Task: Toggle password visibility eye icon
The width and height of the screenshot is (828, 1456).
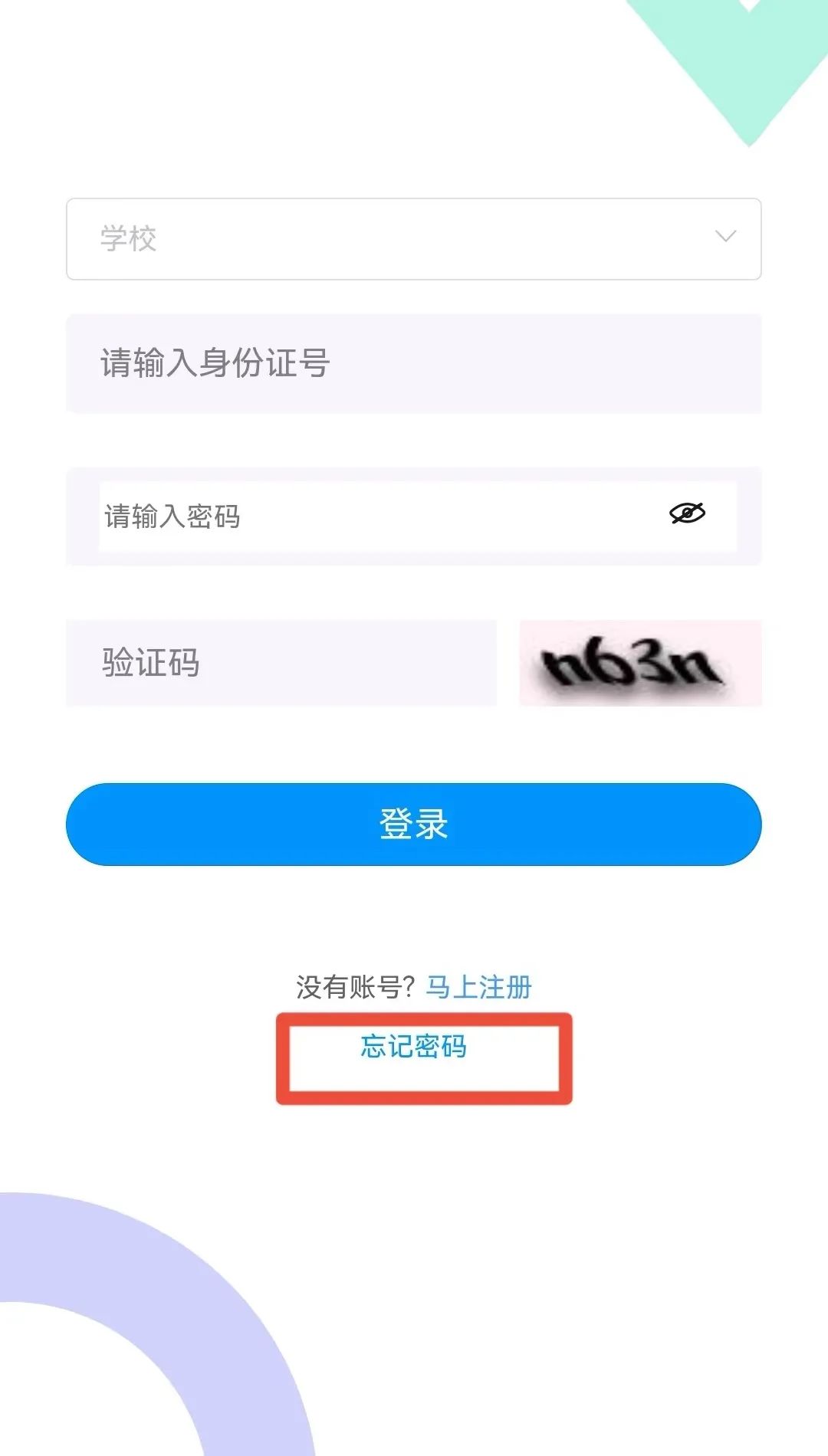Action: pyautogui.click(x=687, y=513)
